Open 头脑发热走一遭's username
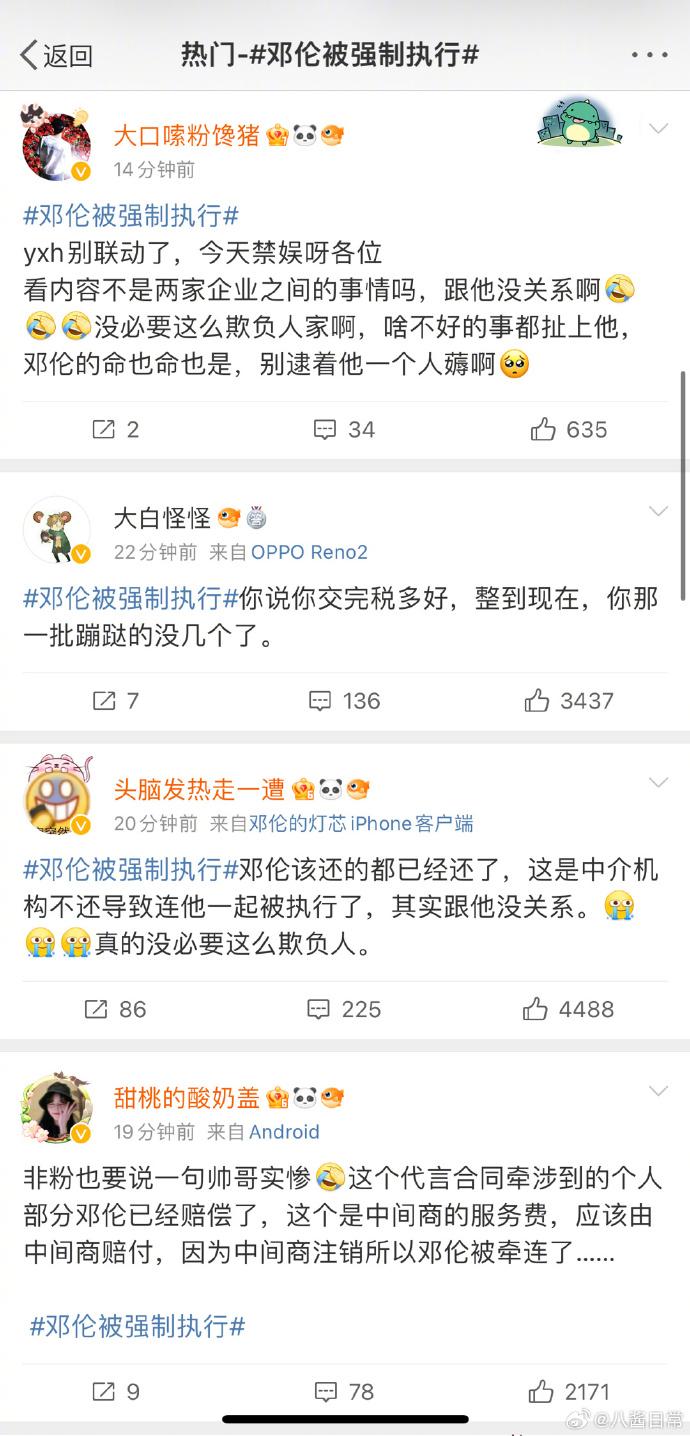Viewport: 690px width, 1436px height. [199, 789]
